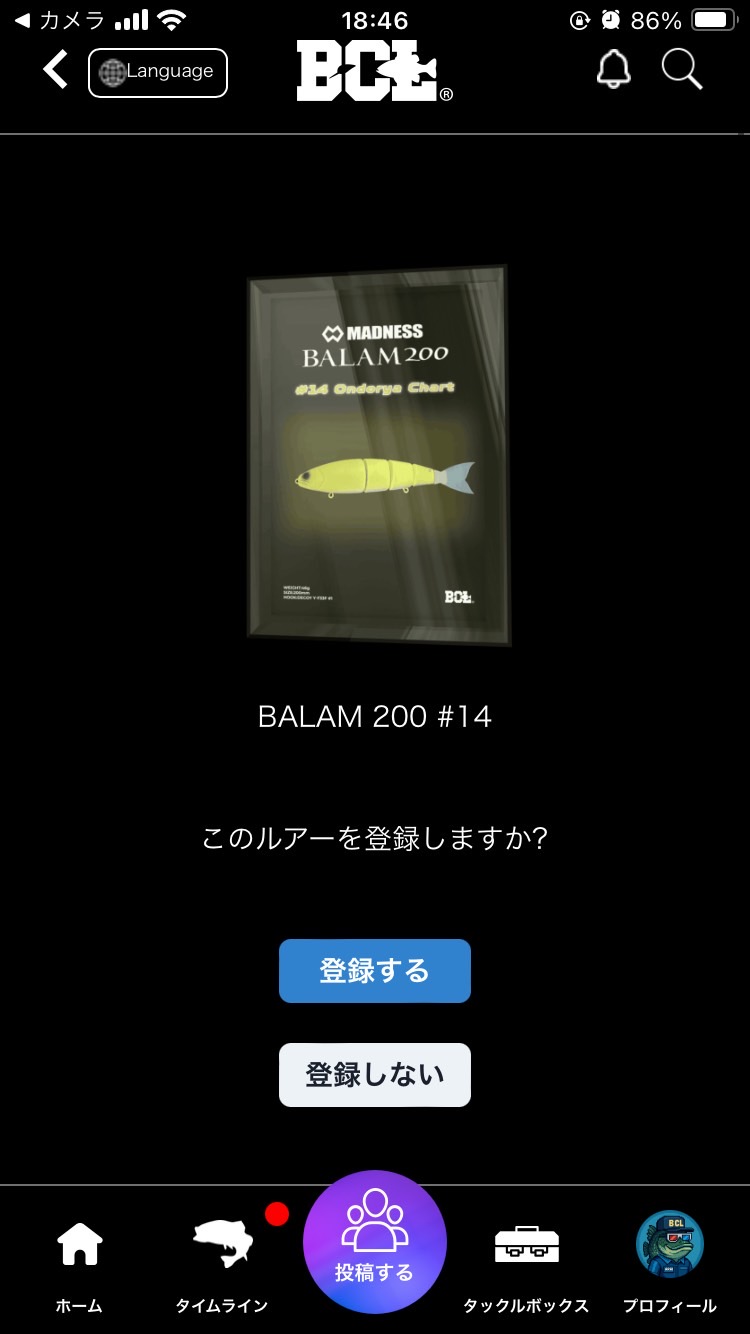Go to the プロフィール tab
This screenshot has height=1334, width=750.
tap(670, 1264)
